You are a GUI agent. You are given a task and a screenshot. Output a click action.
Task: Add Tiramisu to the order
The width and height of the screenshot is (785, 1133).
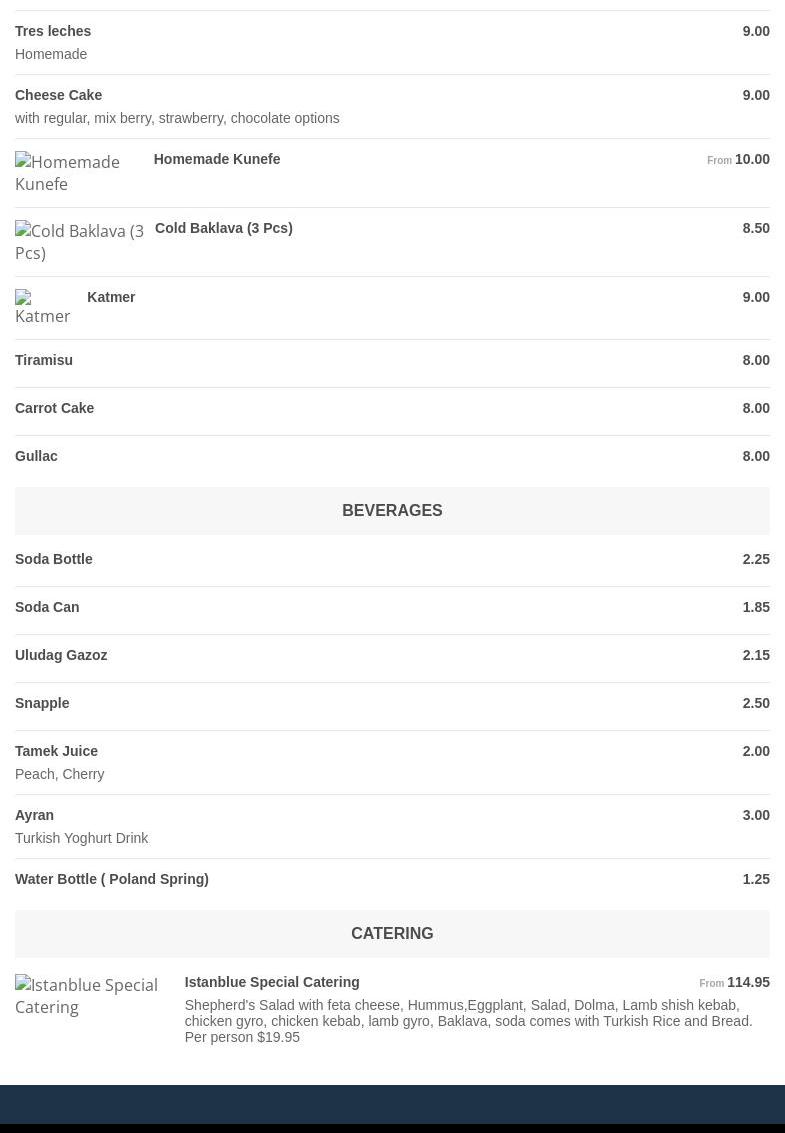coord(44,360)
